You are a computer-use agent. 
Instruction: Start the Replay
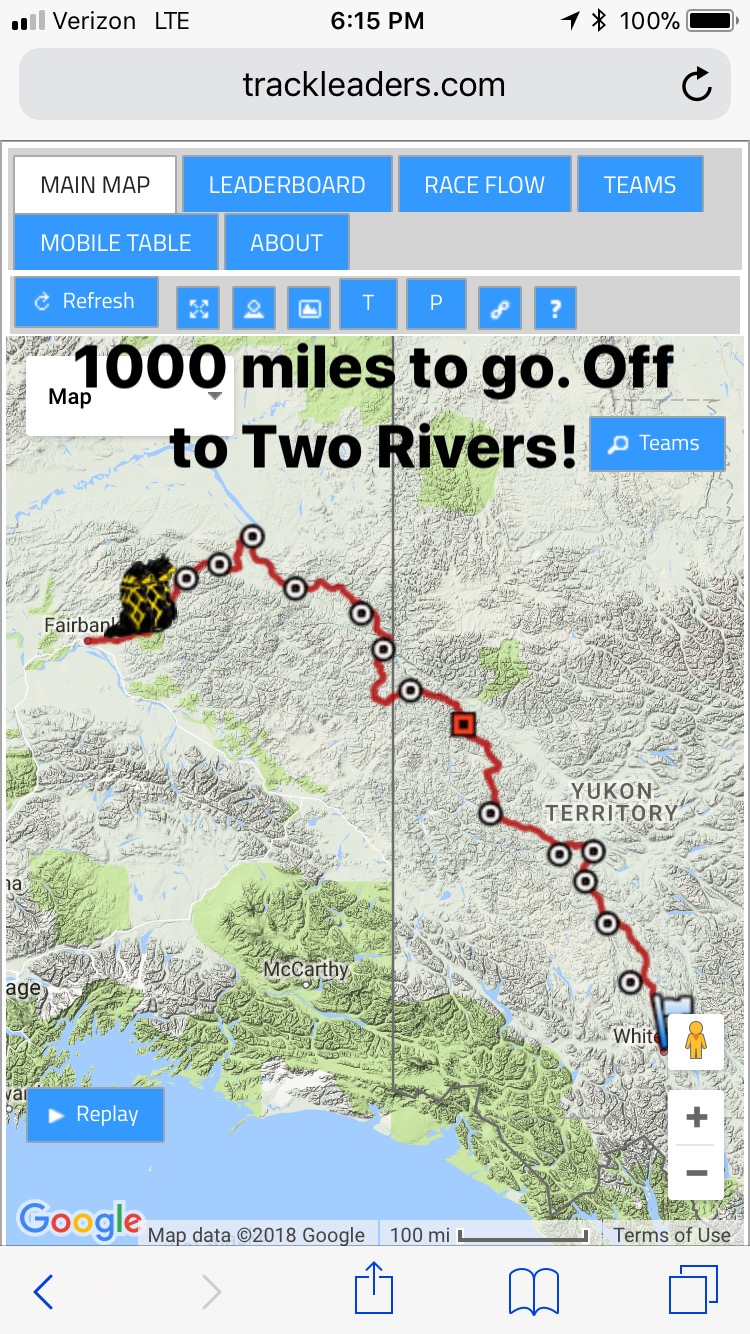(95, 1115)
